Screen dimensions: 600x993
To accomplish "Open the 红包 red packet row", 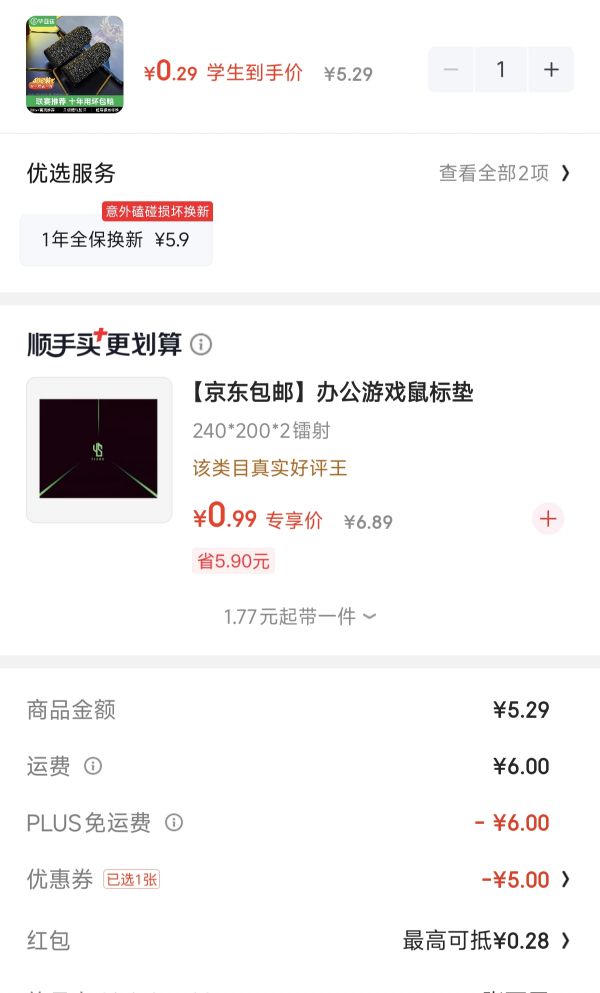I will (x=300, y=940).
